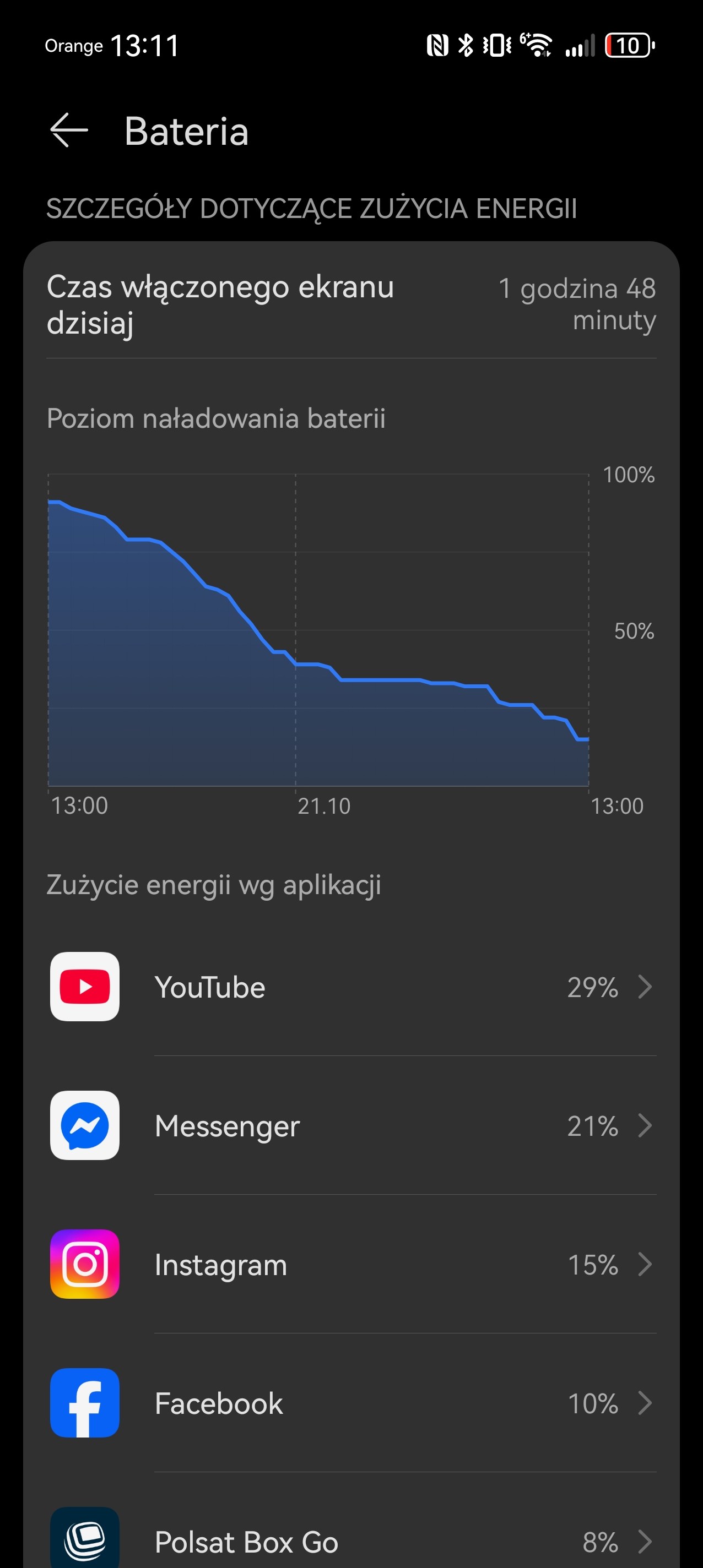This screenshot has width=703, height=1568.
Task: Open YouTube battery usage details
Action: [351, 987]
